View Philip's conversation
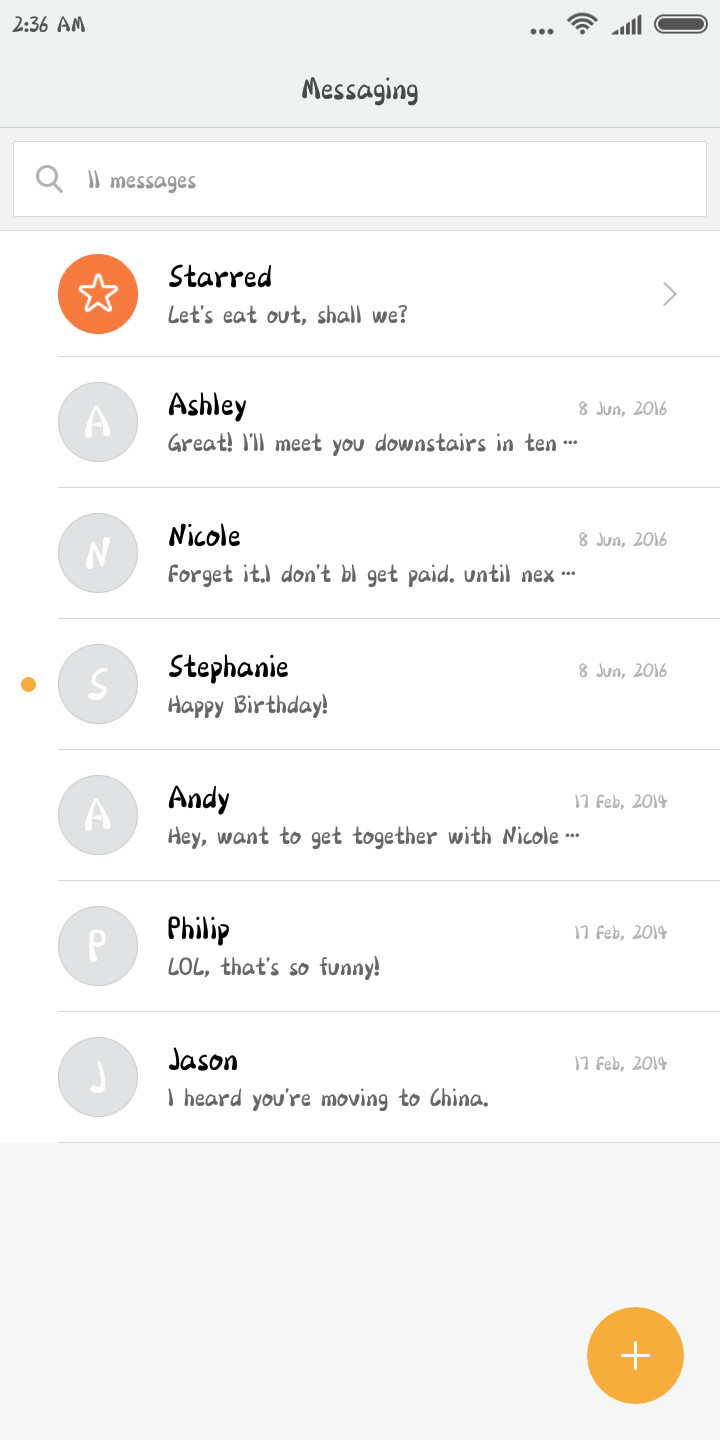Image resolution: width=720 pixels, height=1440 pixels. 360,946
